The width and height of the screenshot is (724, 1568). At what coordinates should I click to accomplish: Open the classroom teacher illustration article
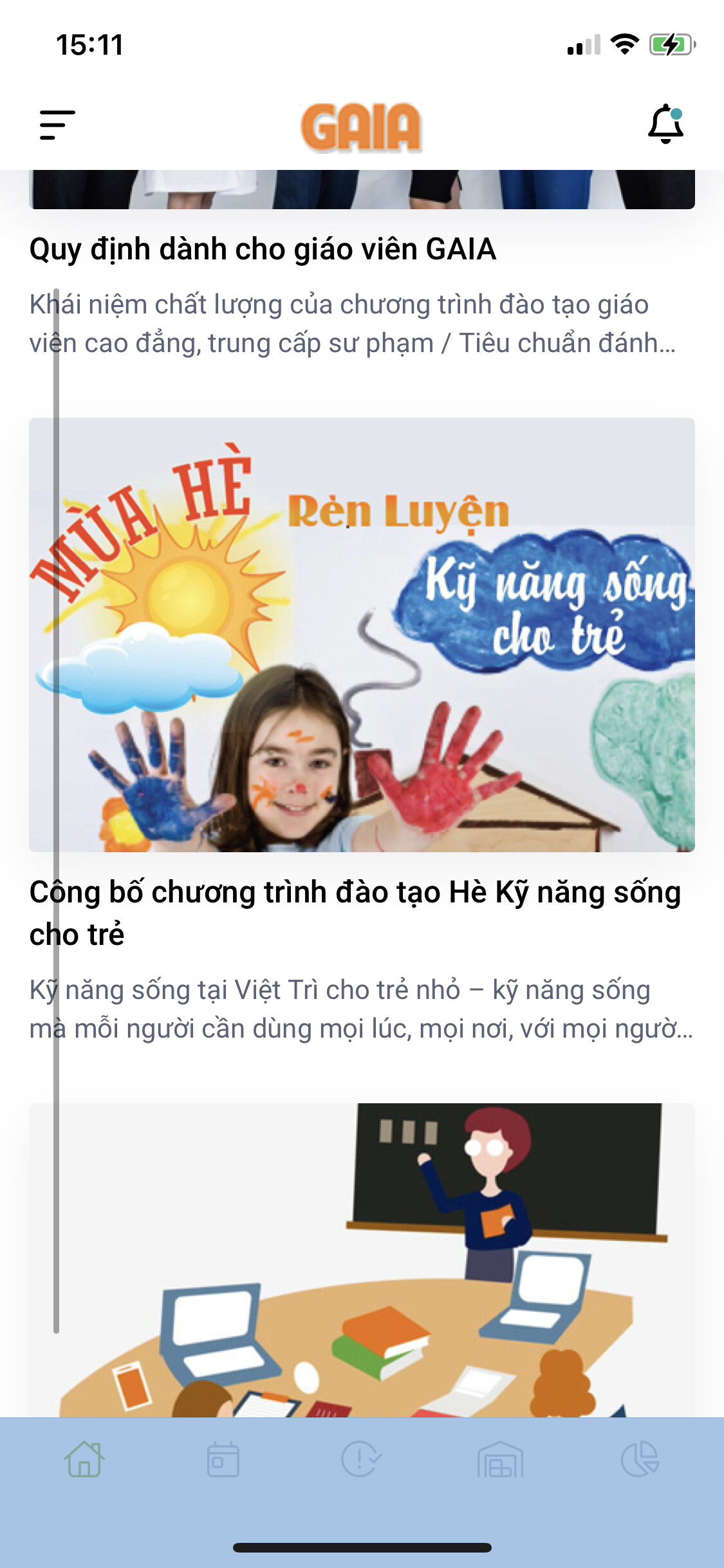click(362, 1260)
